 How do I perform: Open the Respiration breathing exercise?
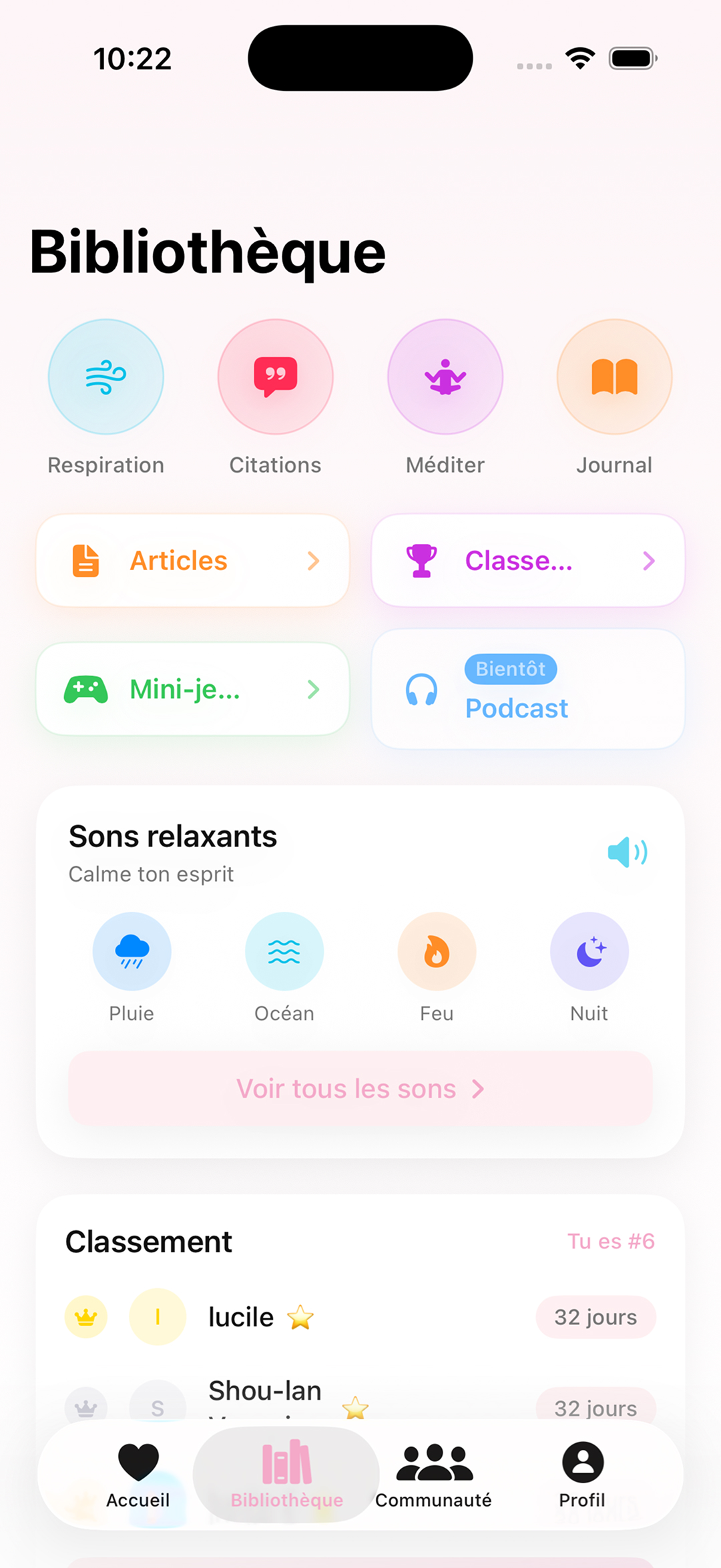pyautogui.click(x=106, y=377)
